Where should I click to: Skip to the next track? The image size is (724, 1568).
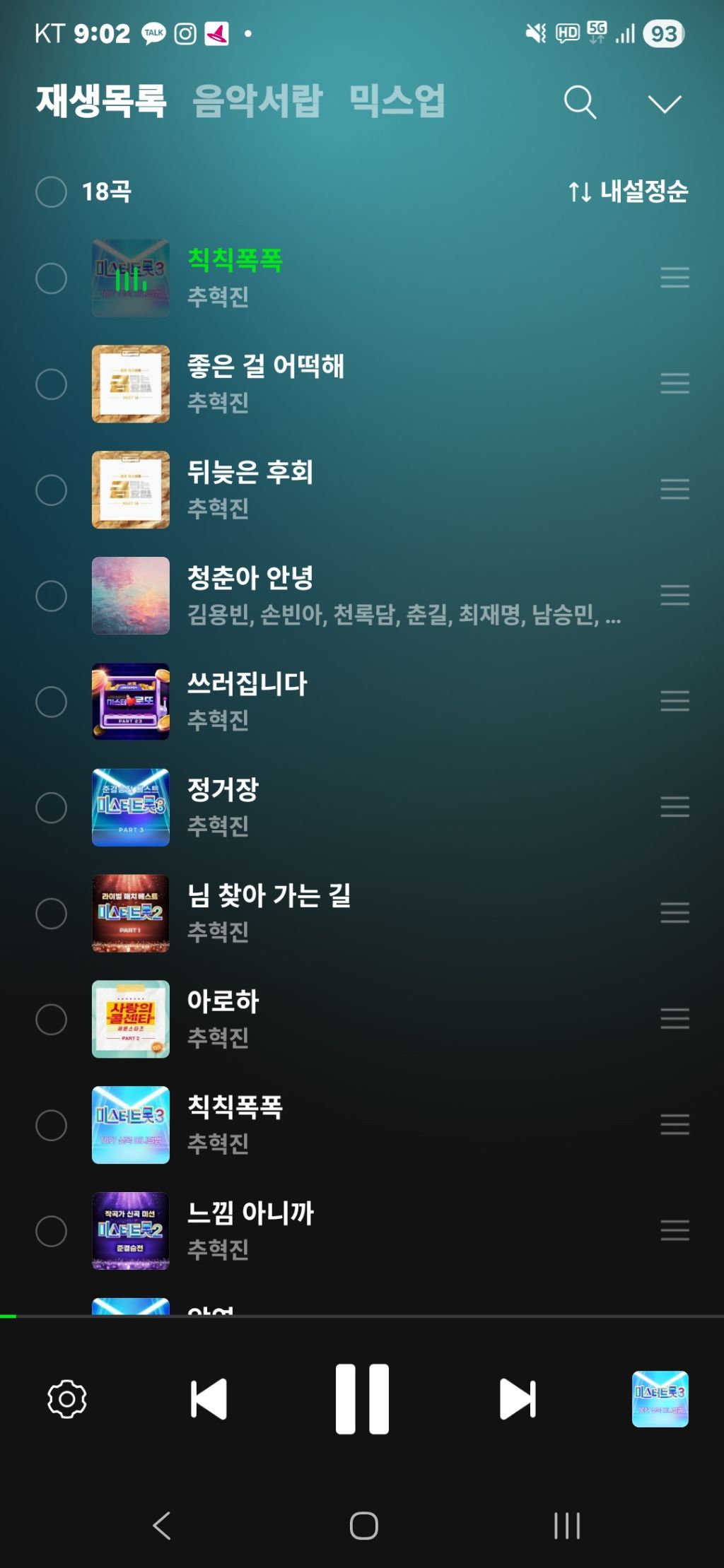[518, 1399]
